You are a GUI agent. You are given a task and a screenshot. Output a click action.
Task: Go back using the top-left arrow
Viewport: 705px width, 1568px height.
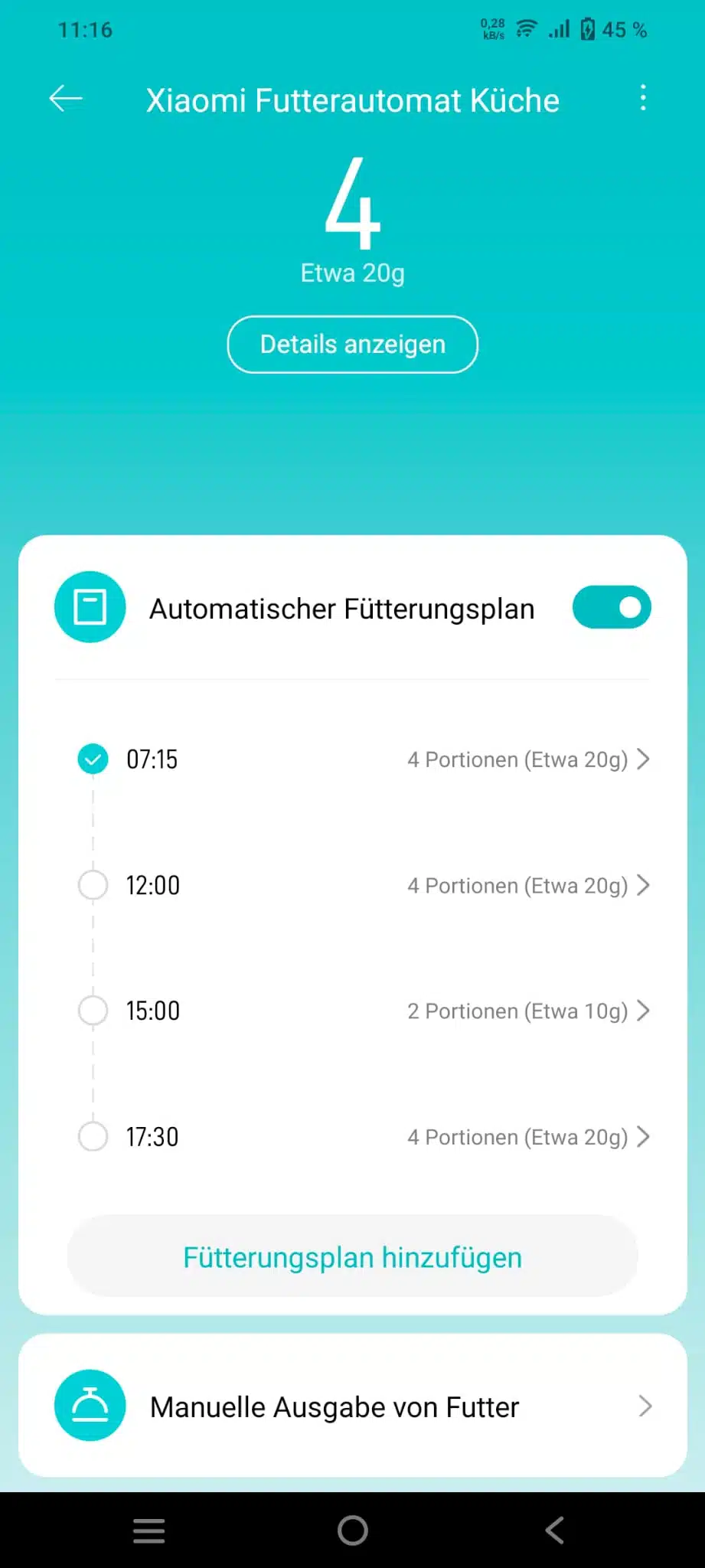click(66, 99)
